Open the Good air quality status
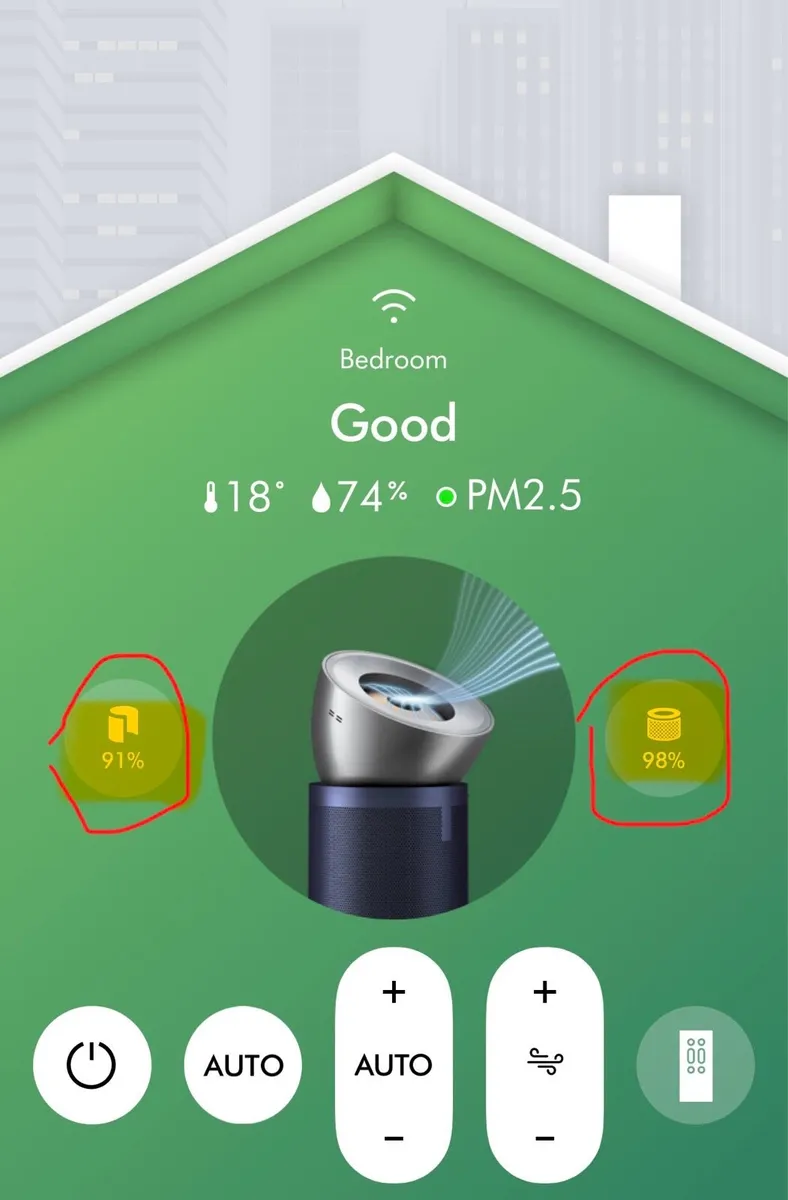Image resolution: width=788 pixels, height=1200 pixels. pos(394,423)
